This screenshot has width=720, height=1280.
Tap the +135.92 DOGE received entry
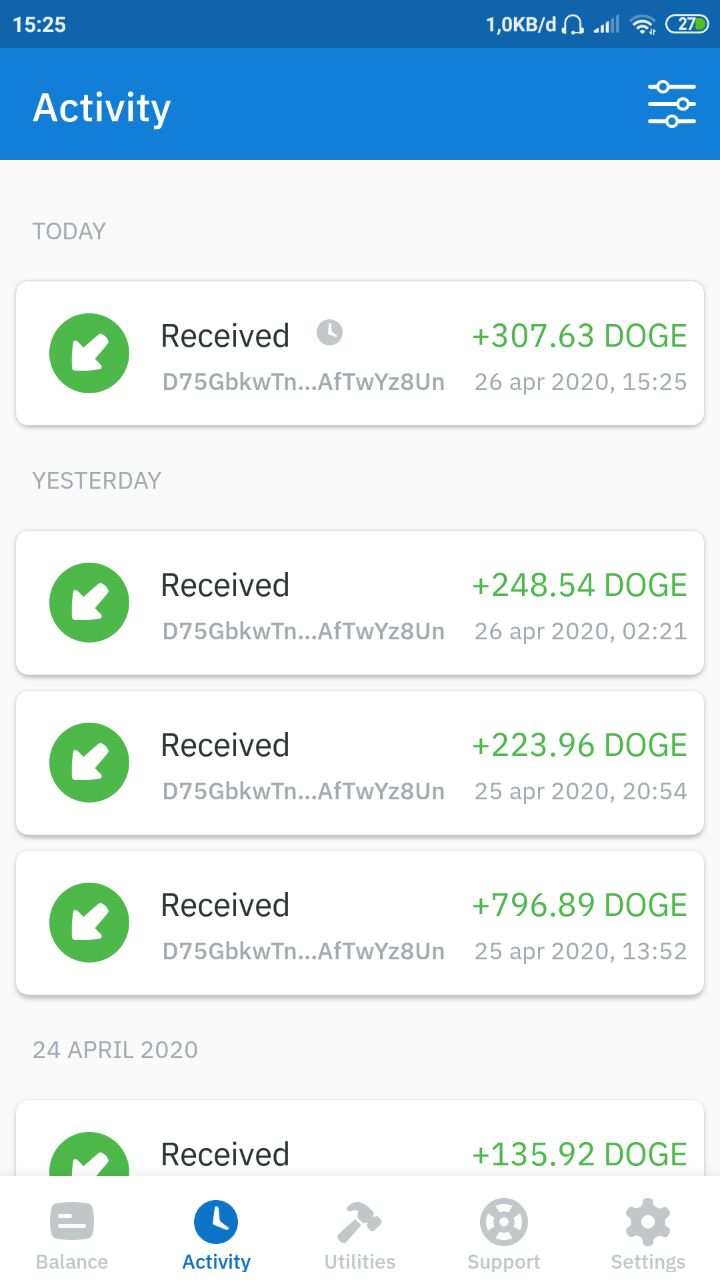click(360, 1138)
